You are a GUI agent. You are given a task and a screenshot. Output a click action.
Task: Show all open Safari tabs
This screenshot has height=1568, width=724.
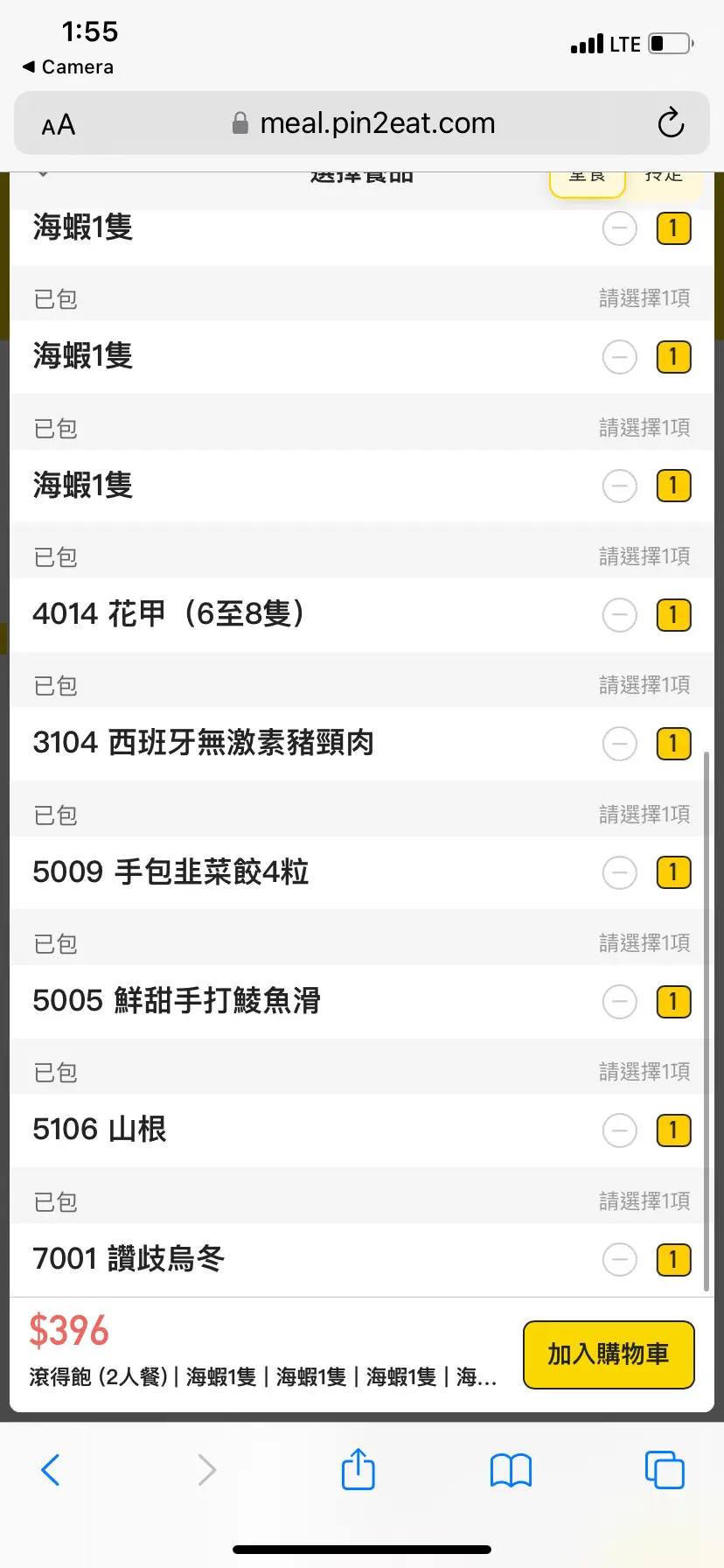pyautogui.click(x=665, y=1470)
